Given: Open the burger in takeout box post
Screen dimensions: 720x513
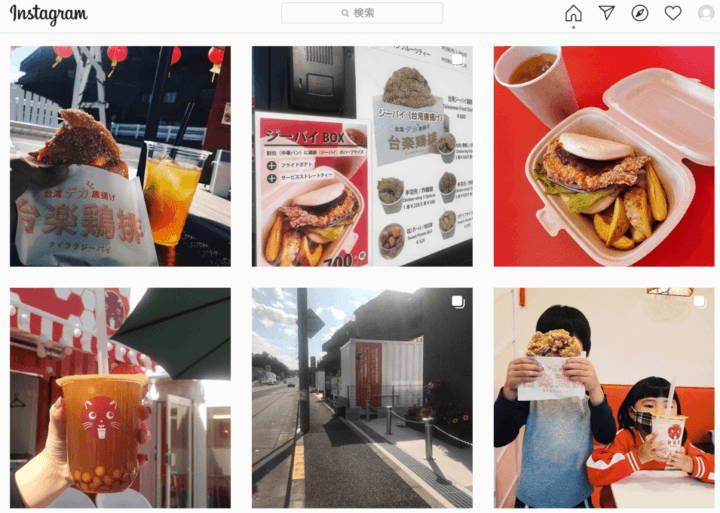Looking at the screenshot, I should pyautogui.click(x=603, y=156).
